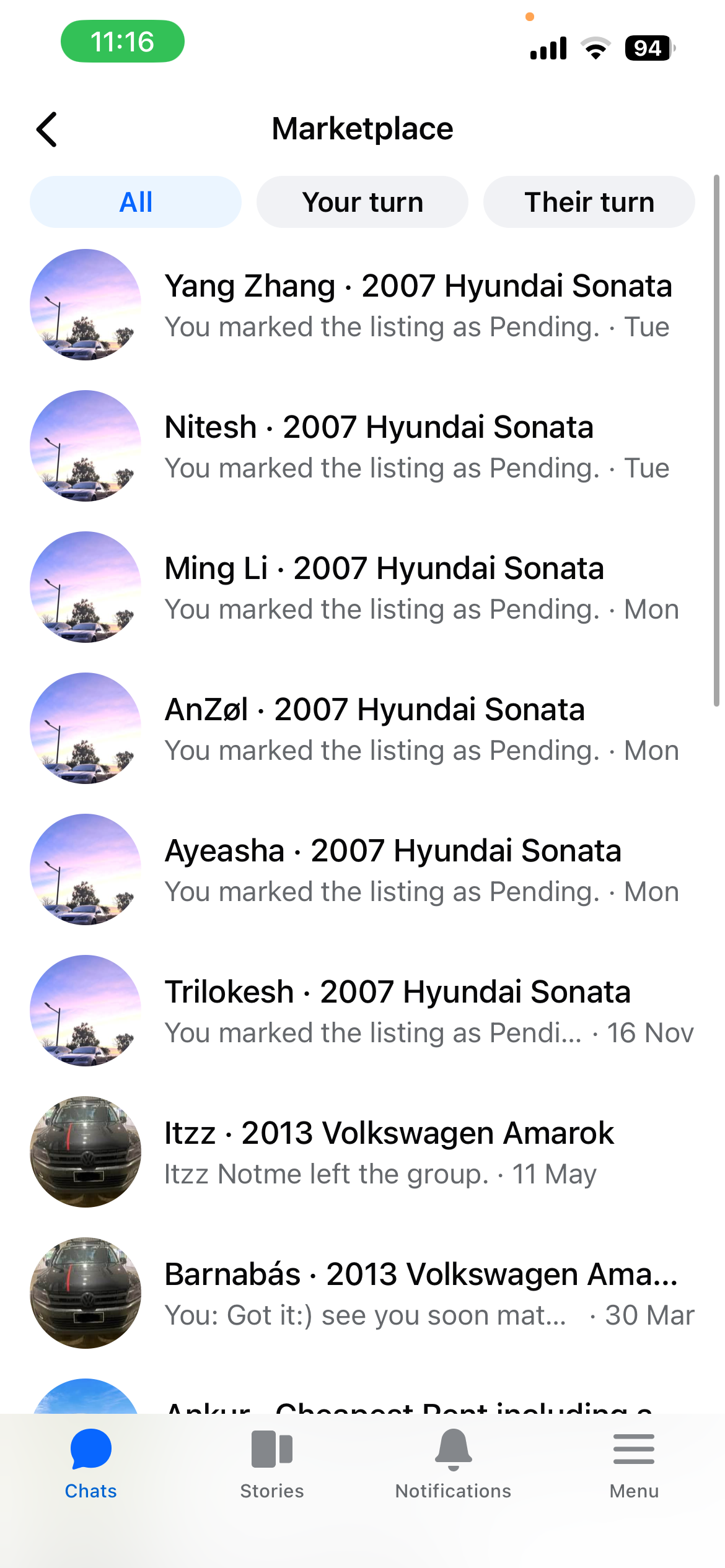Filter chats by Your turn
This screenshot has height=1568, width=725.
coord(362,202)
